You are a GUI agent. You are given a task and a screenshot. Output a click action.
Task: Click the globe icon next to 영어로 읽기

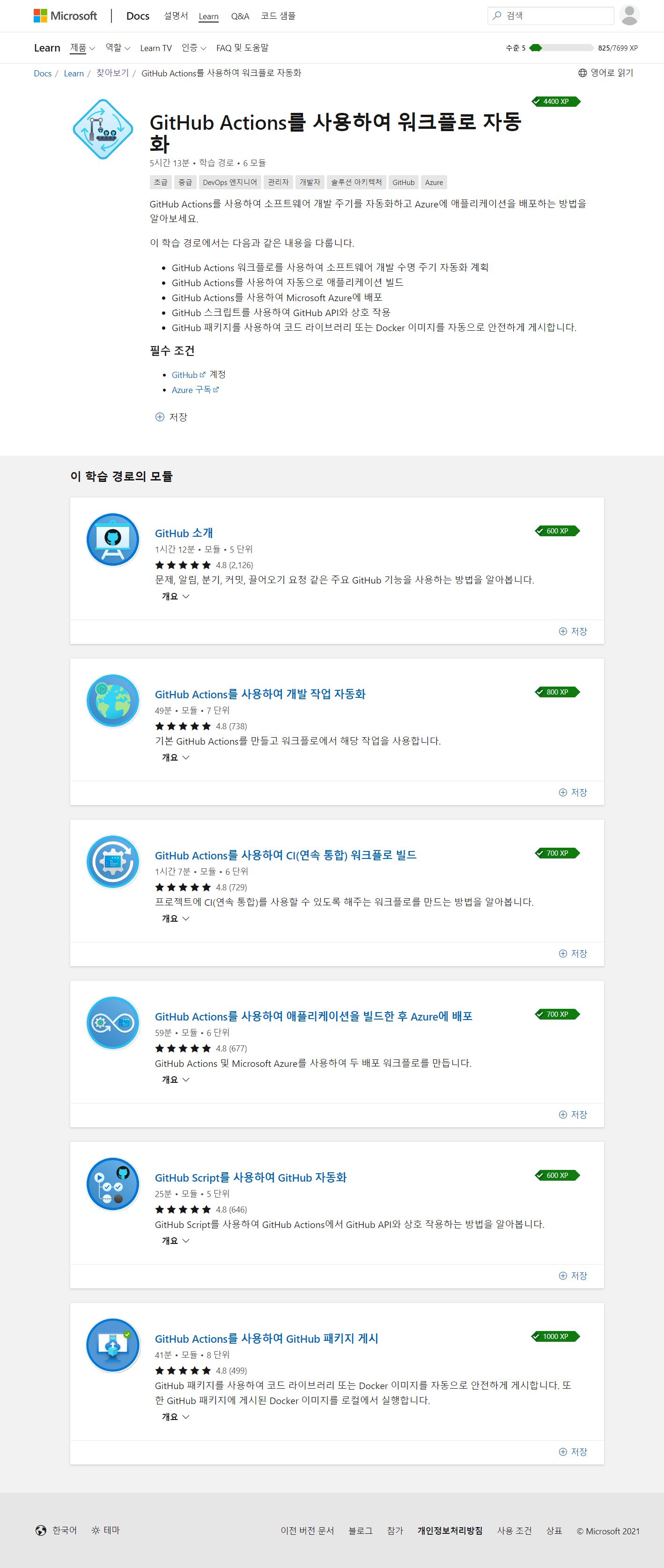583,73
